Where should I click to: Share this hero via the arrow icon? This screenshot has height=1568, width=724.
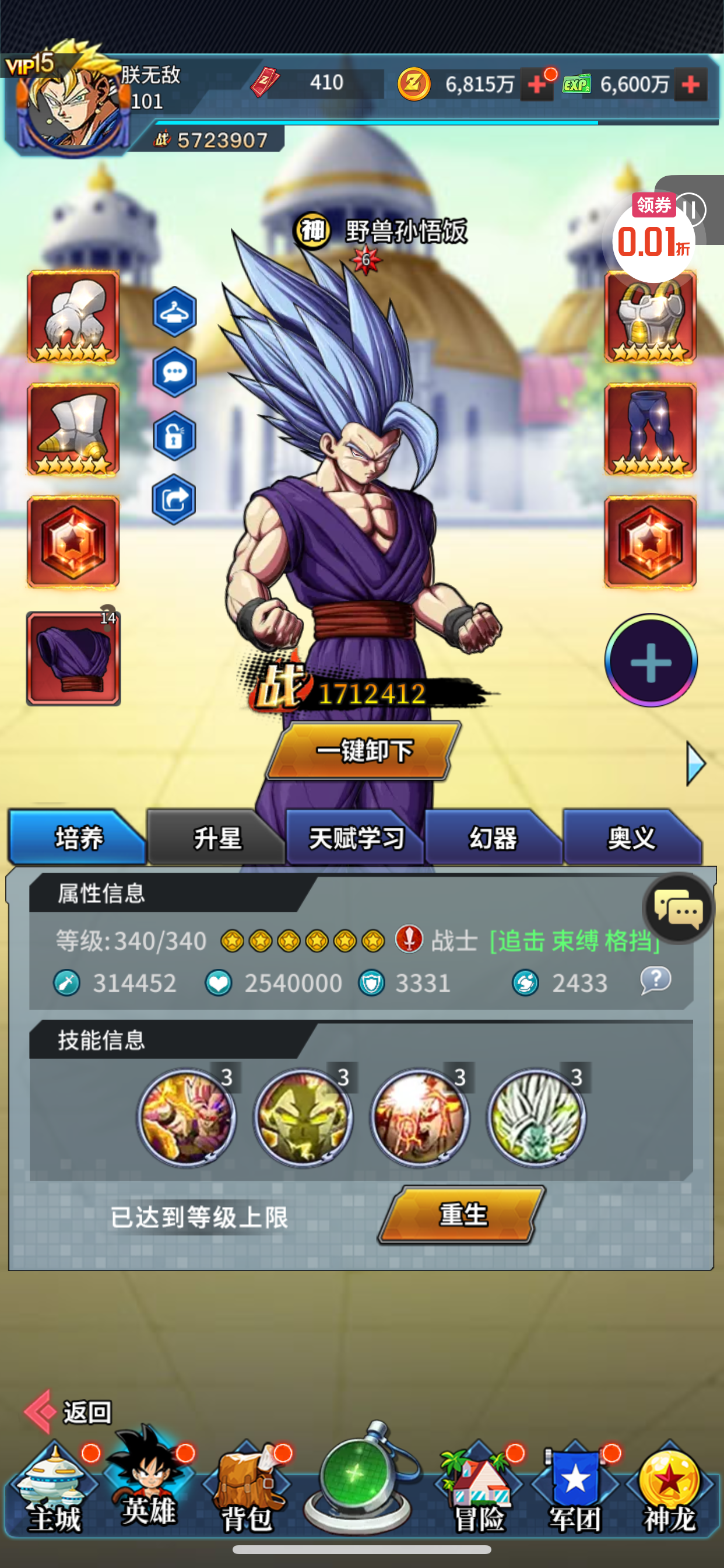click(174, 500)
